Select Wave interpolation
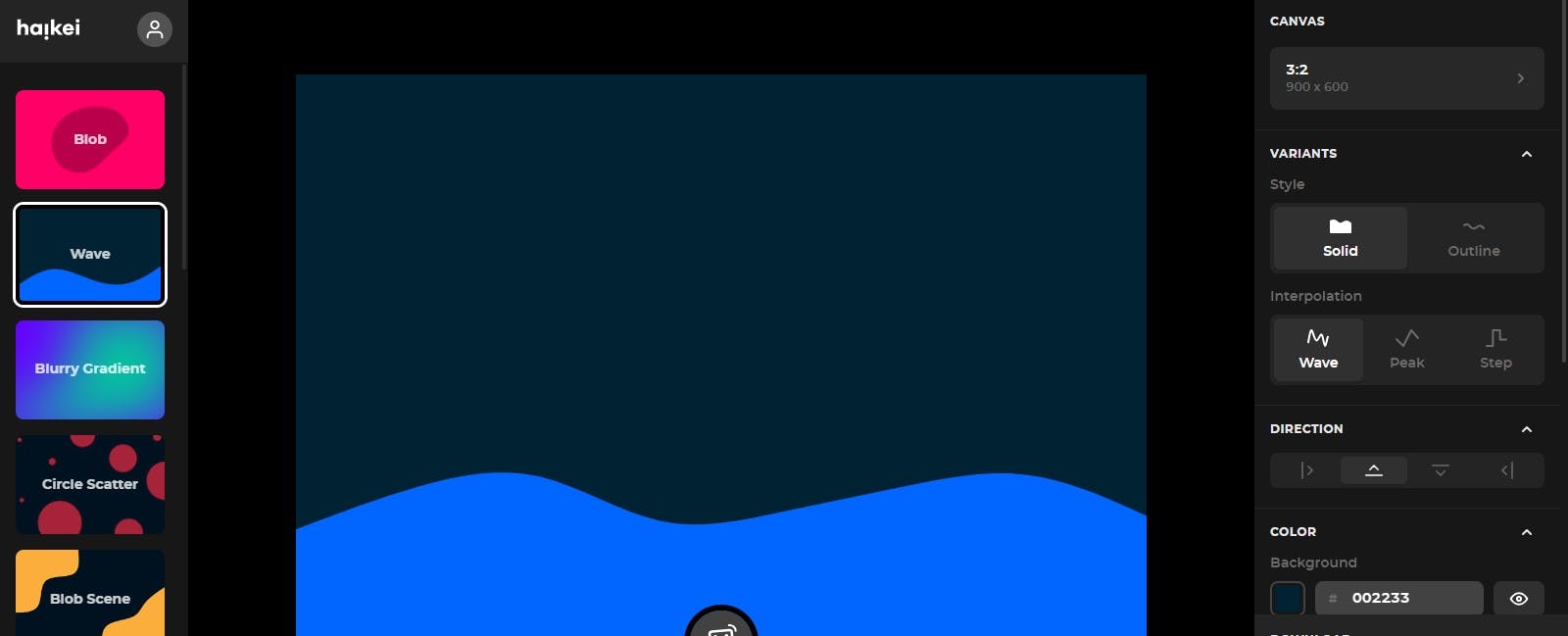This screenshot has width=1568, height=636. pos(1318,349)
